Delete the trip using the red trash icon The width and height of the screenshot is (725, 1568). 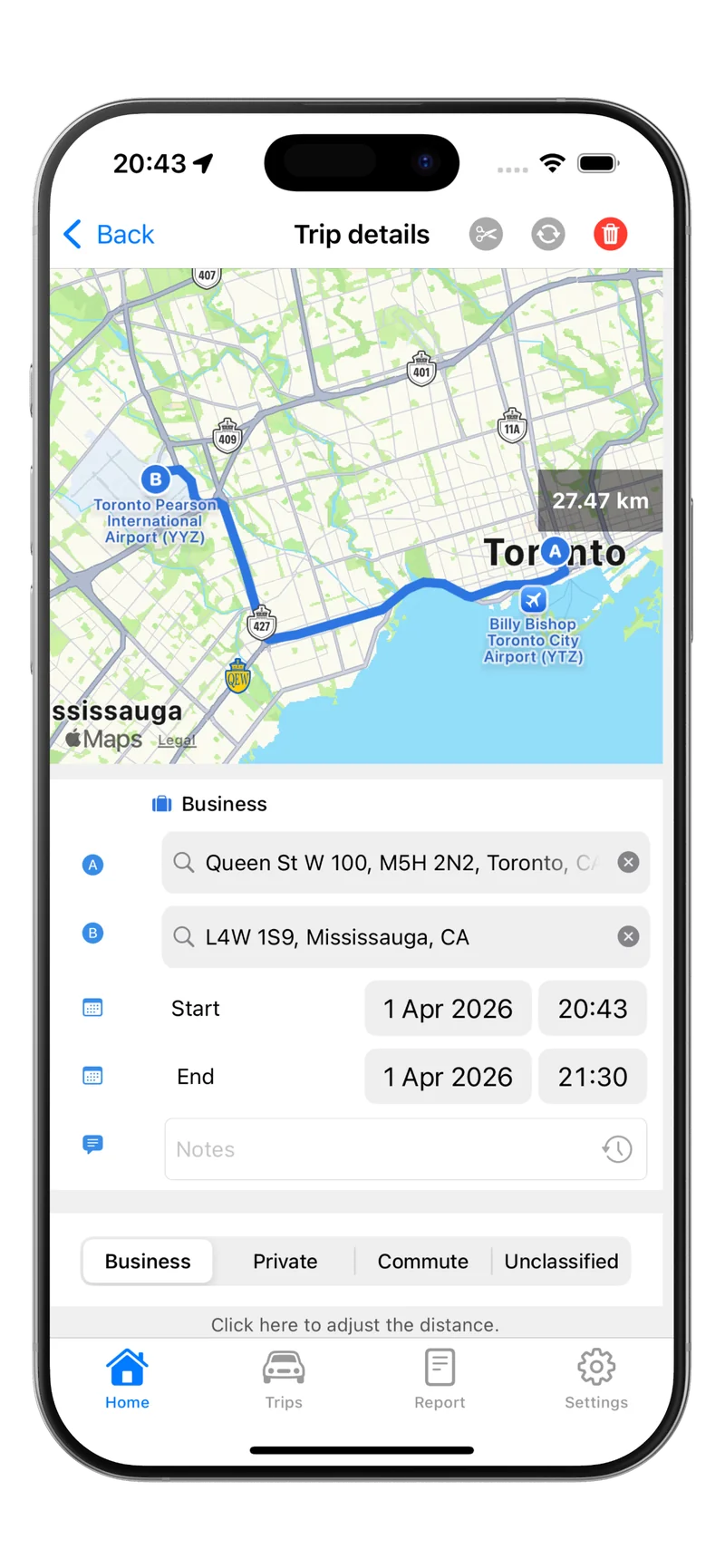[x=610, y=234]
